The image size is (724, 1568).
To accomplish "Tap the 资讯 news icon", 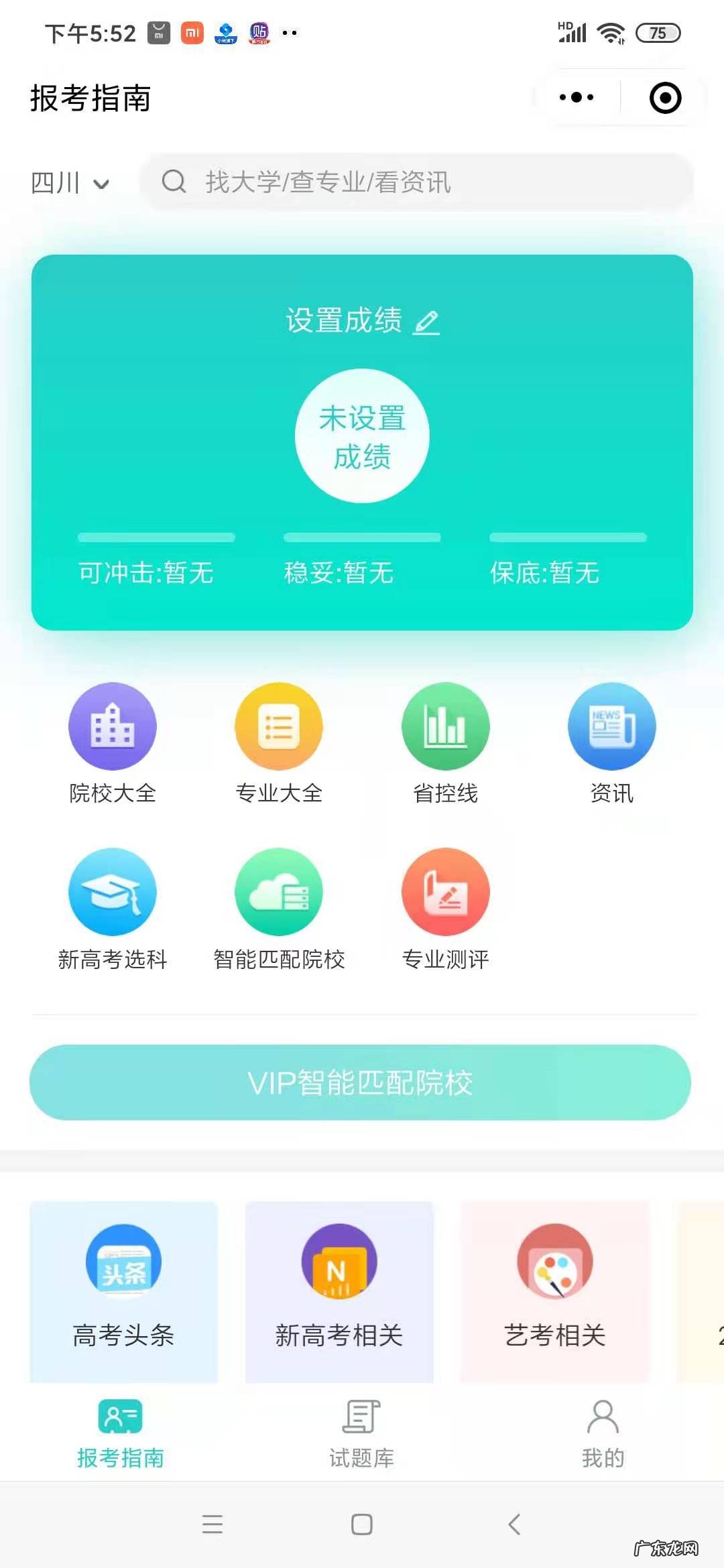I will pyautogui.click(x=611, y=726).
